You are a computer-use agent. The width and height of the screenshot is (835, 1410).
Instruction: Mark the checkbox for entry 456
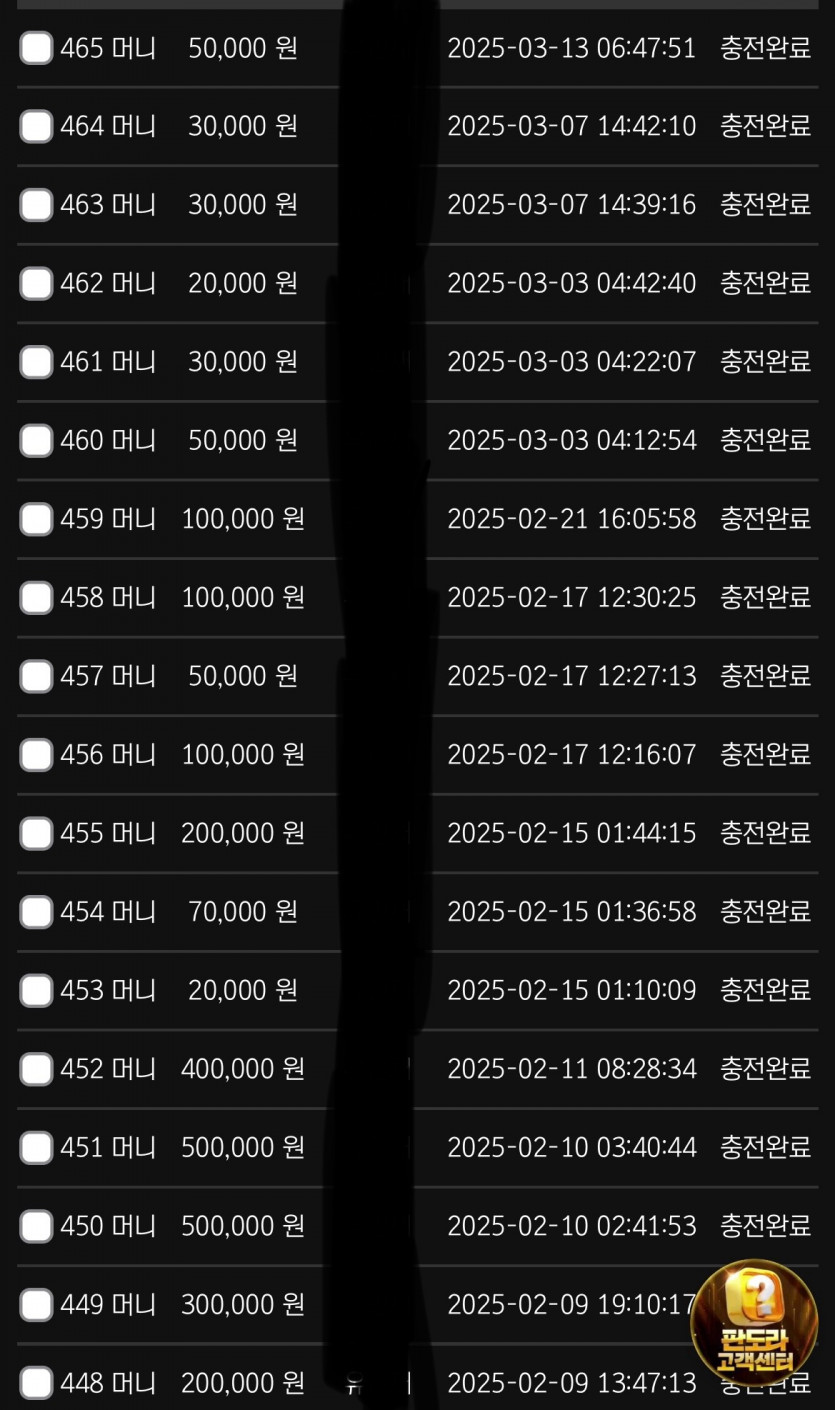[x=36, y=754]
